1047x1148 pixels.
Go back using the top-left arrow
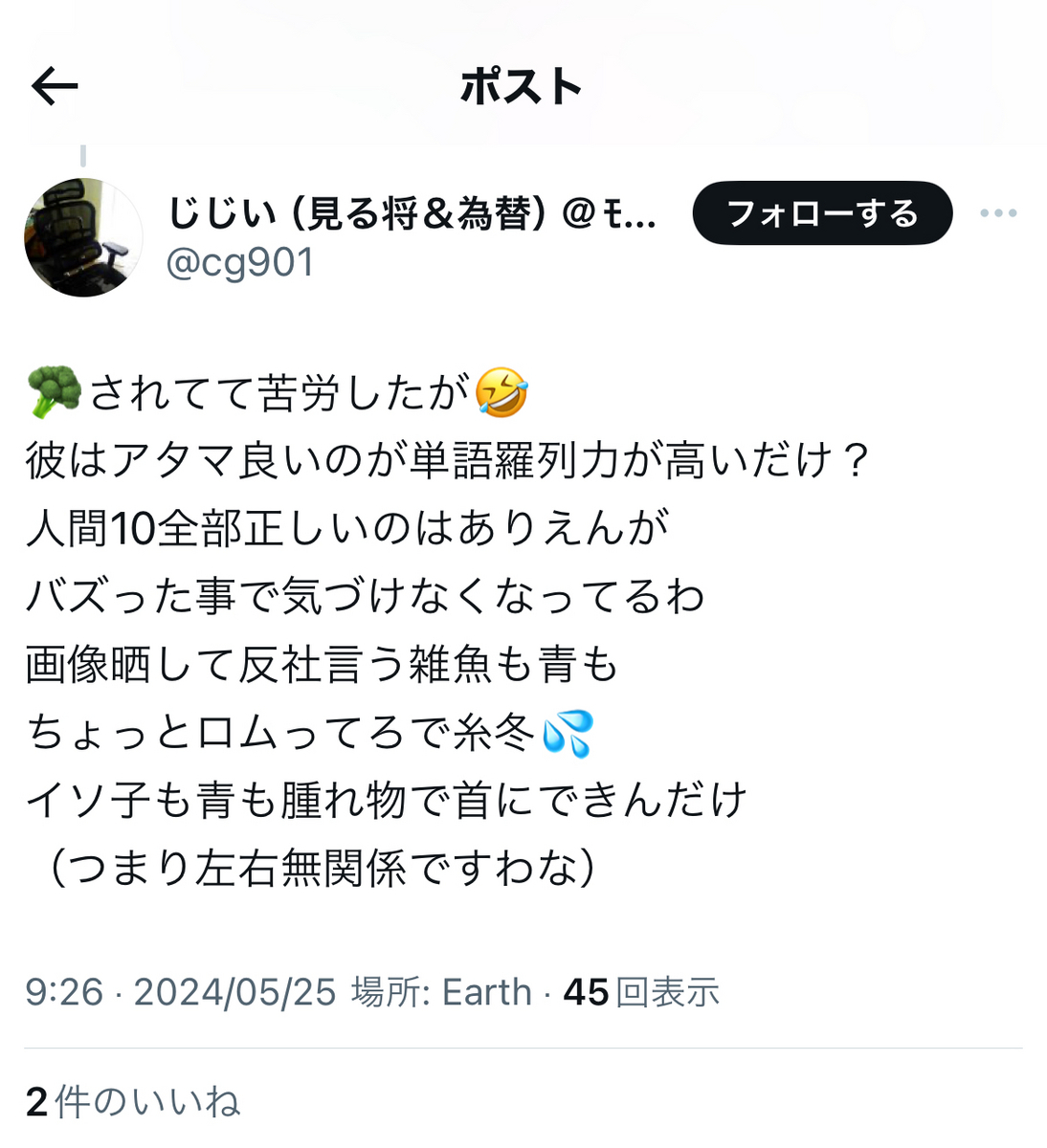pyautogui.click(x=55, y=87)
